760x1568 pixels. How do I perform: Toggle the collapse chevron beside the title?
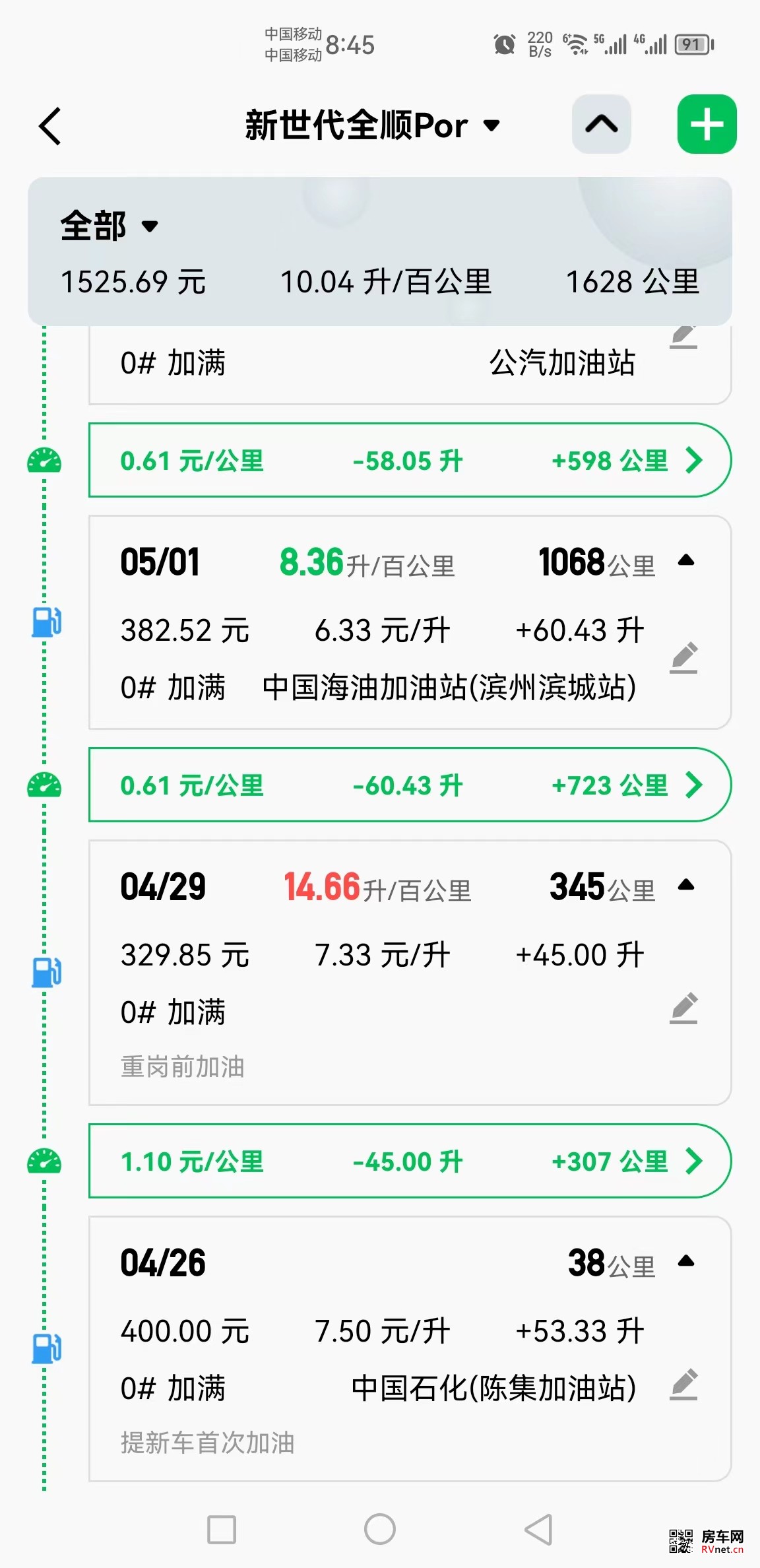(600, 125)
